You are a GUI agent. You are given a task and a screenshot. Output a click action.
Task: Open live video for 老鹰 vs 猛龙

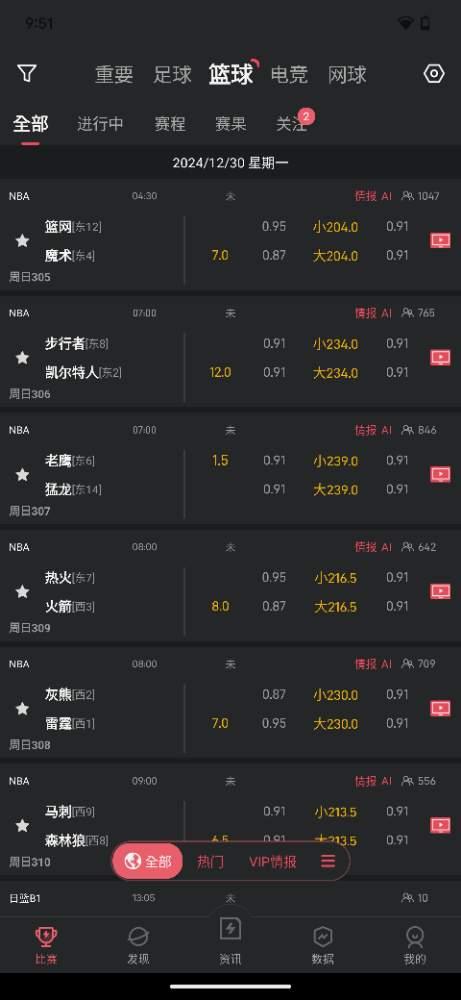click(x=440, y=474)
